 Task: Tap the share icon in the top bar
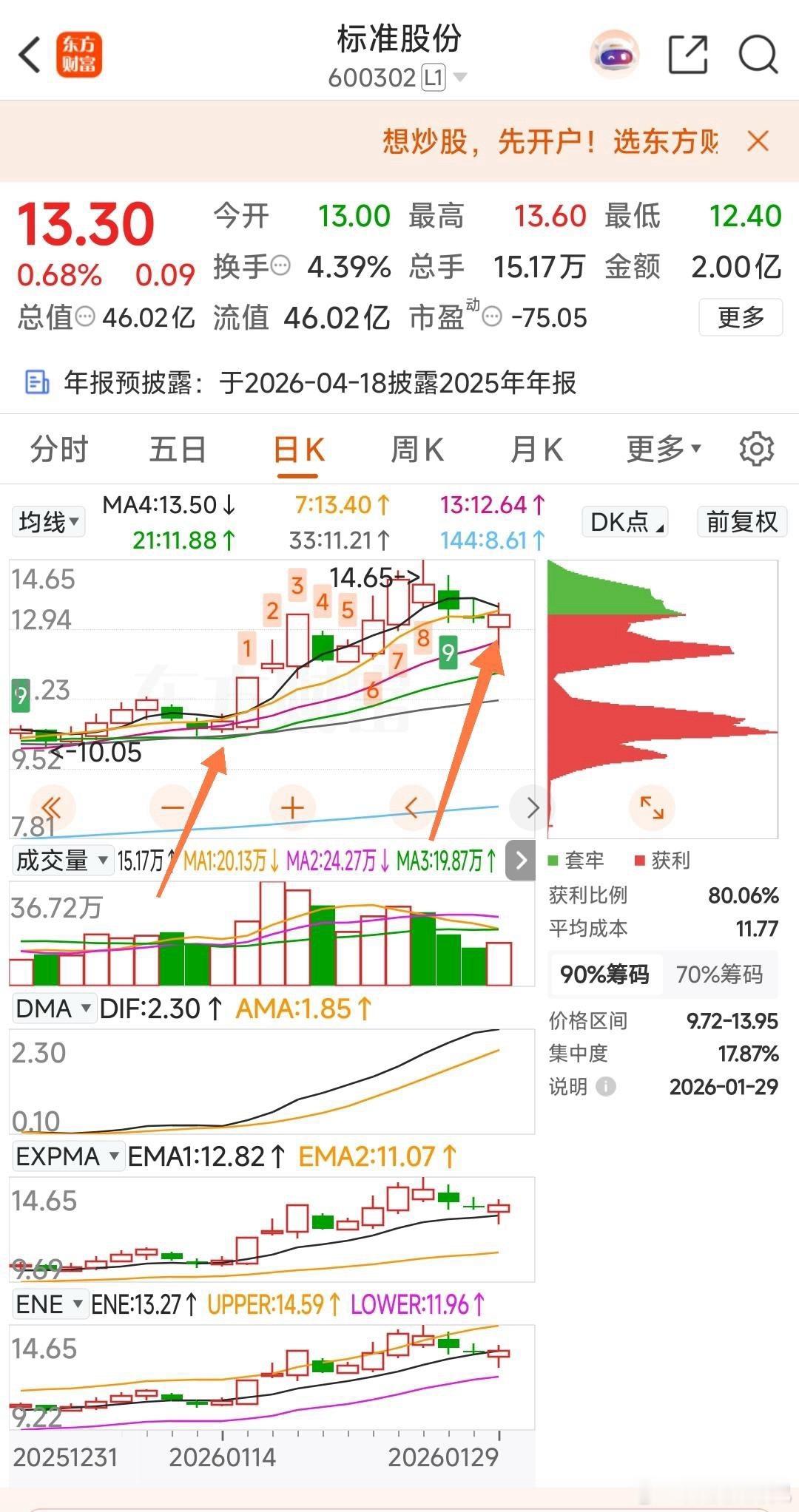pos(688,53)
